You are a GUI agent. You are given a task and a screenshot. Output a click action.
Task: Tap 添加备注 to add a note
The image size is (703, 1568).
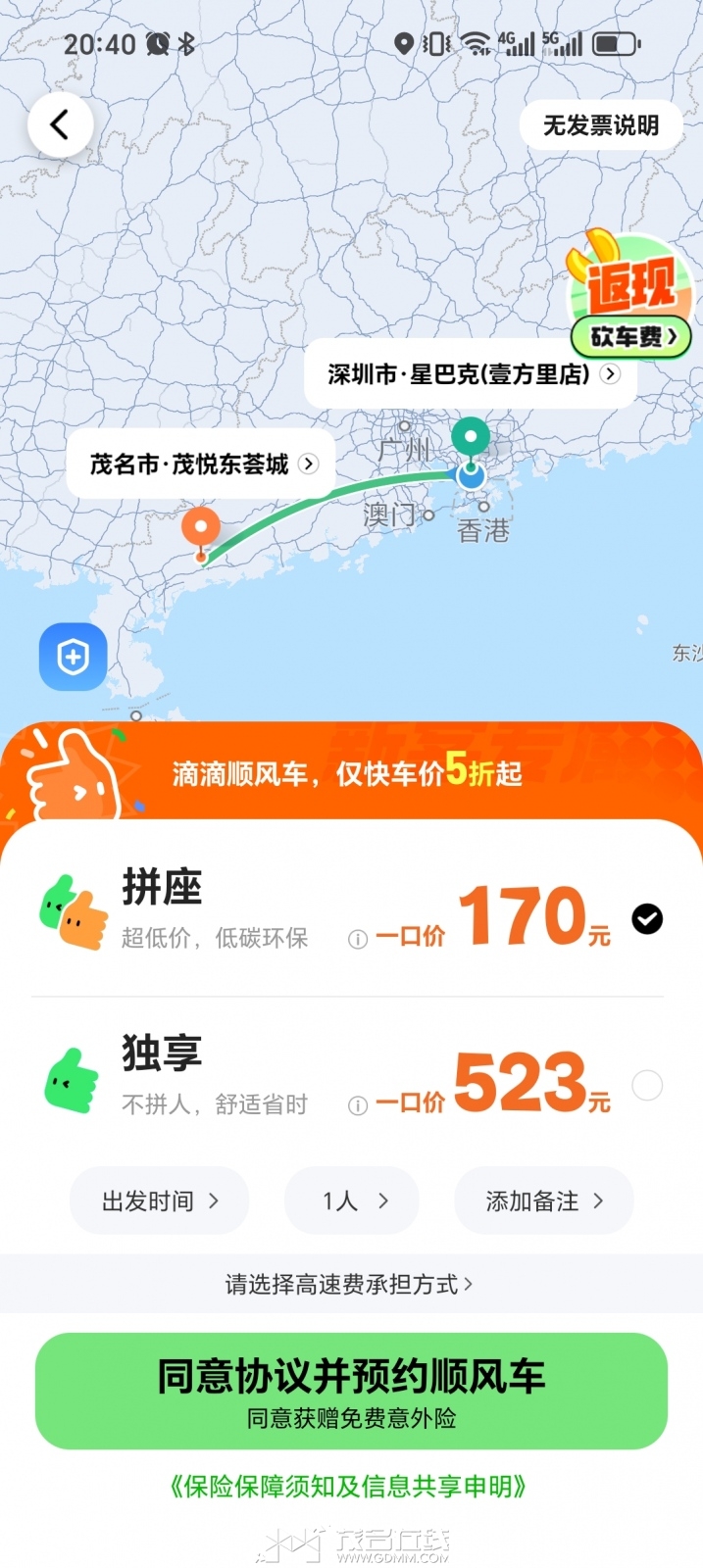point(543,1200)
